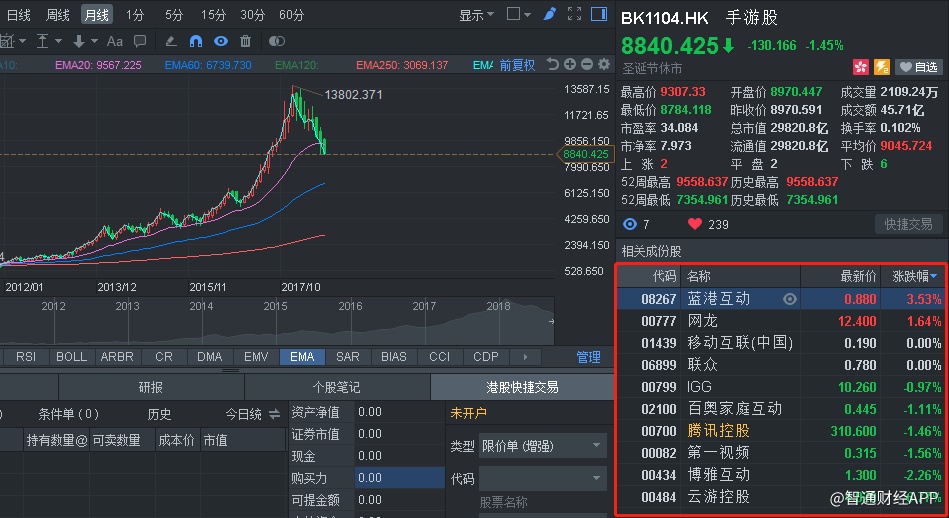This screenshot has height=518, width=949.
Task: Open 快捷交易 quick trade
Action: click(908, 224)
